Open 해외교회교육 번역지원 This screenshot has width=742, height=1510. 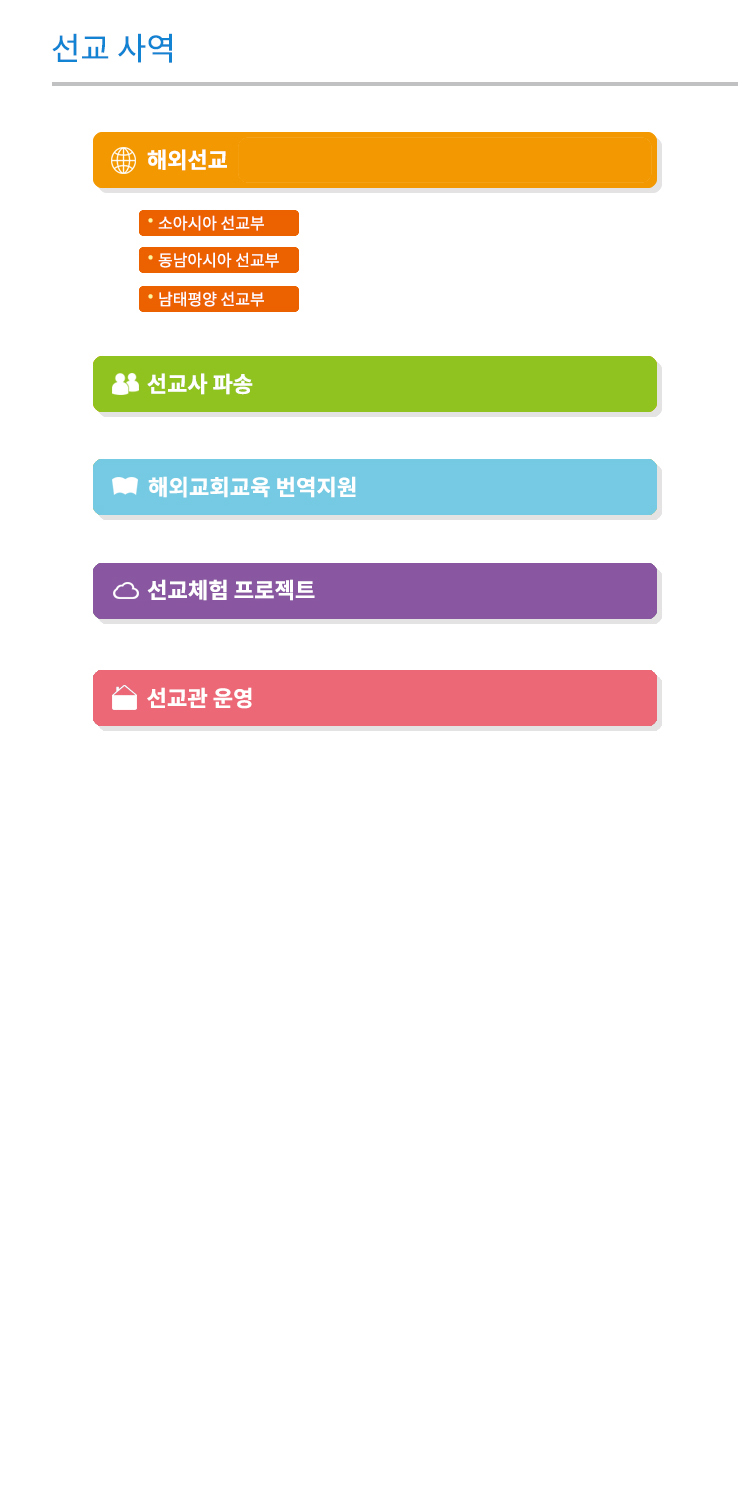375,487
